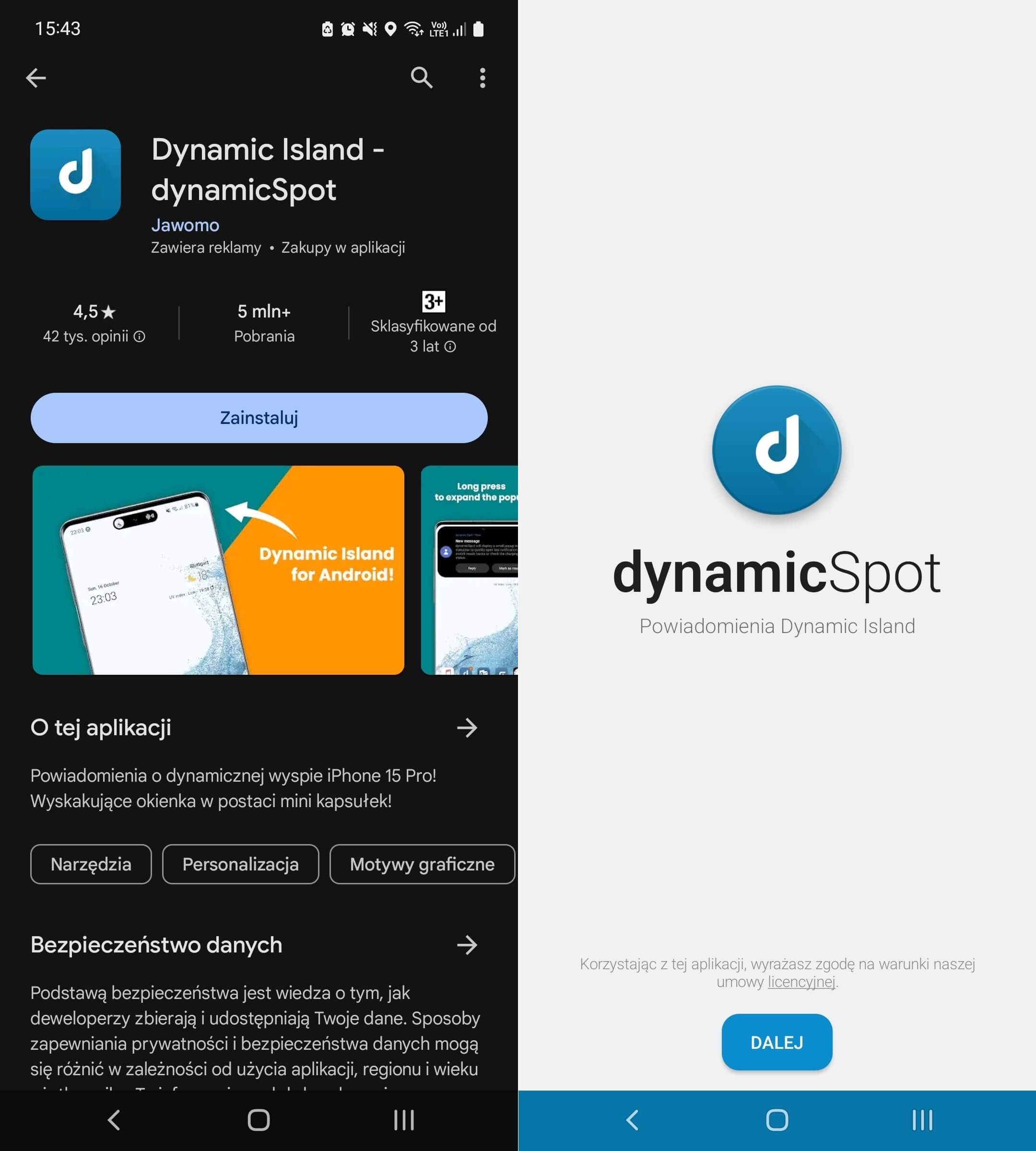1036x1151 pixels.
Task: Select the Narzędzia chip
Action: [x=91, y=864]
